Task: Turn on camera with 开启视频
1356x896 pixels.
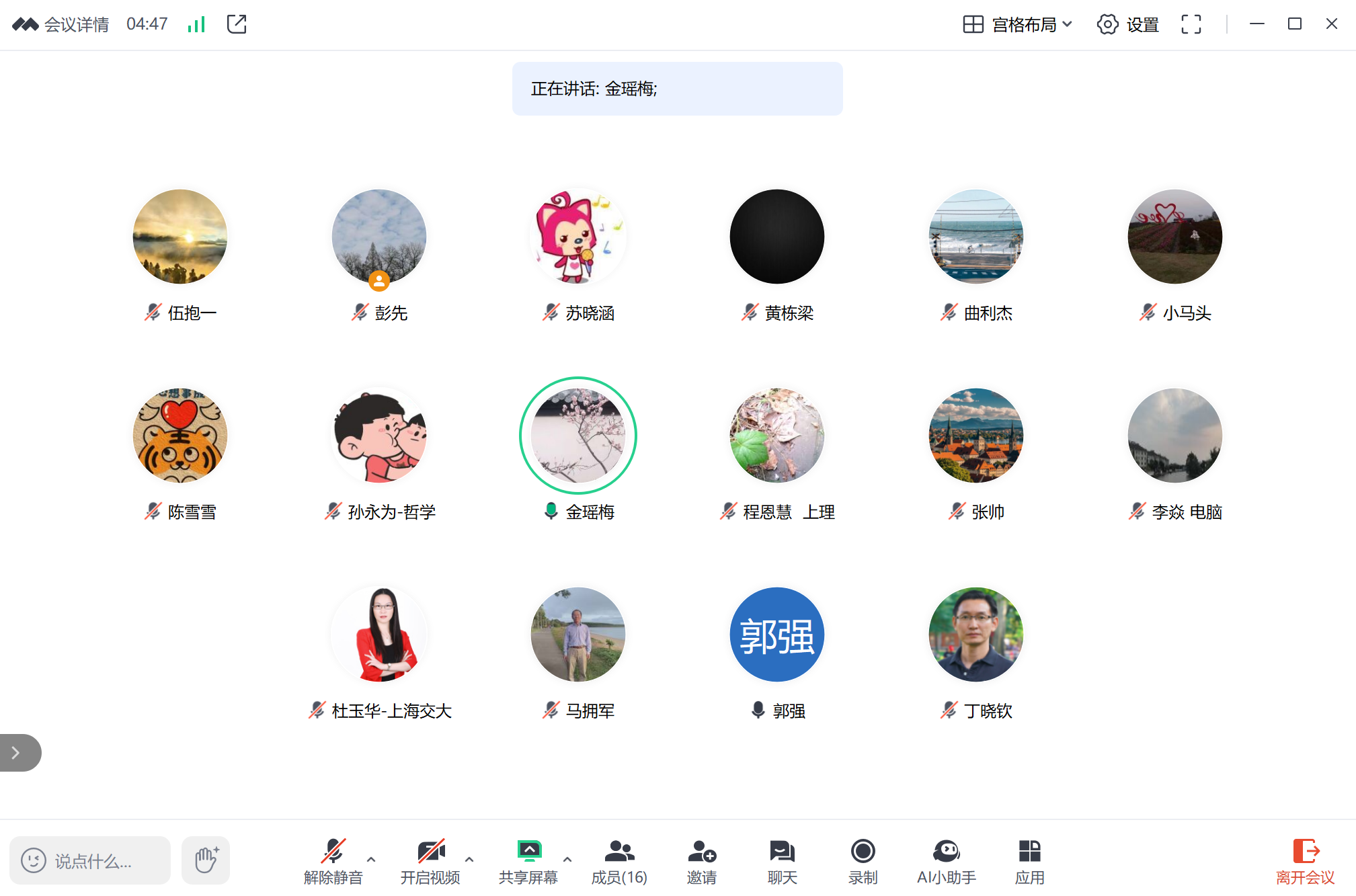Action: tap(430, 861)
